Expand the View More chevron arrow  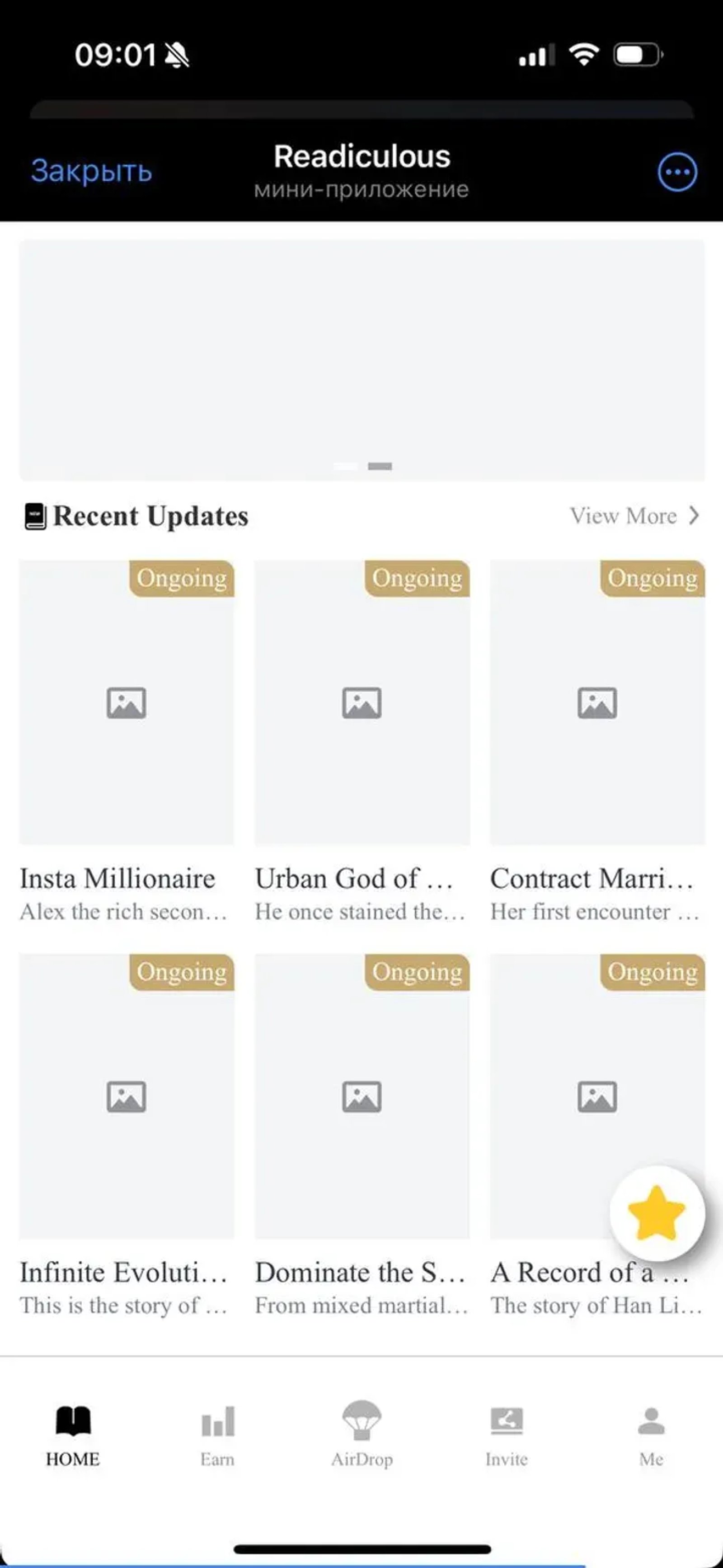point(694,515)
